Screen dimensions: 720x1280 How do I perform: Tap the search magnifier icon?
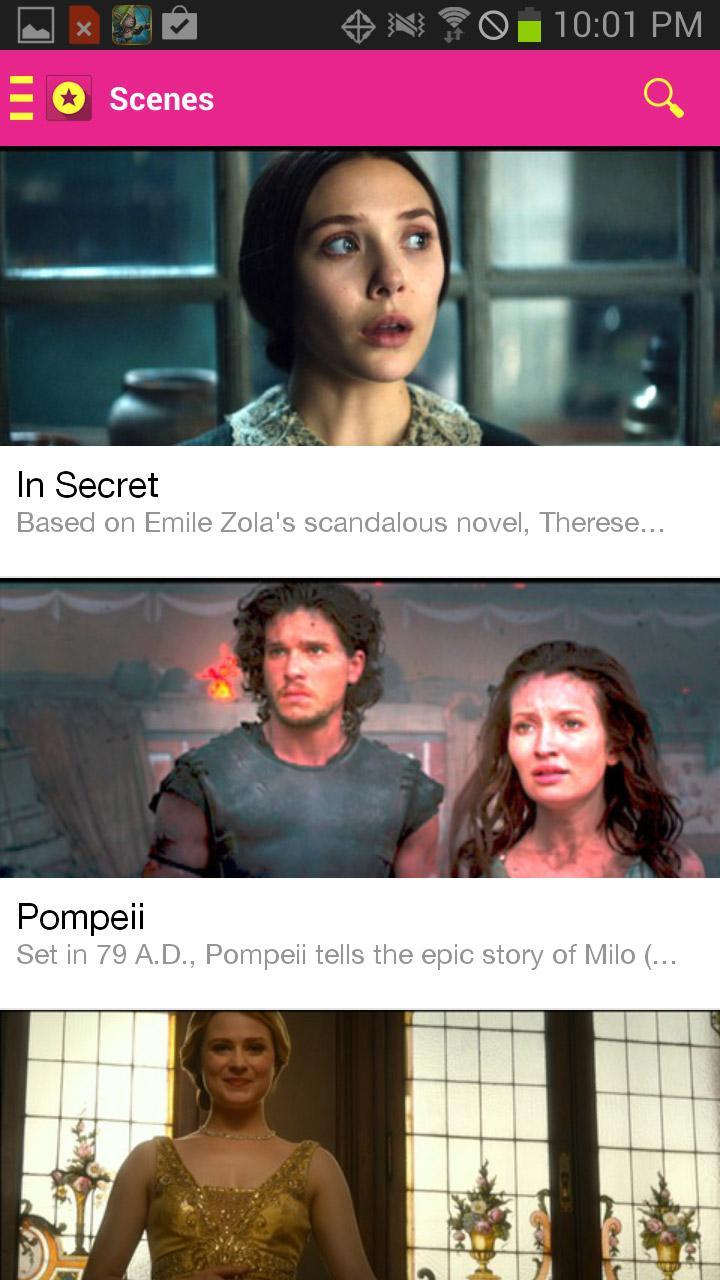(x=663, y=98)
